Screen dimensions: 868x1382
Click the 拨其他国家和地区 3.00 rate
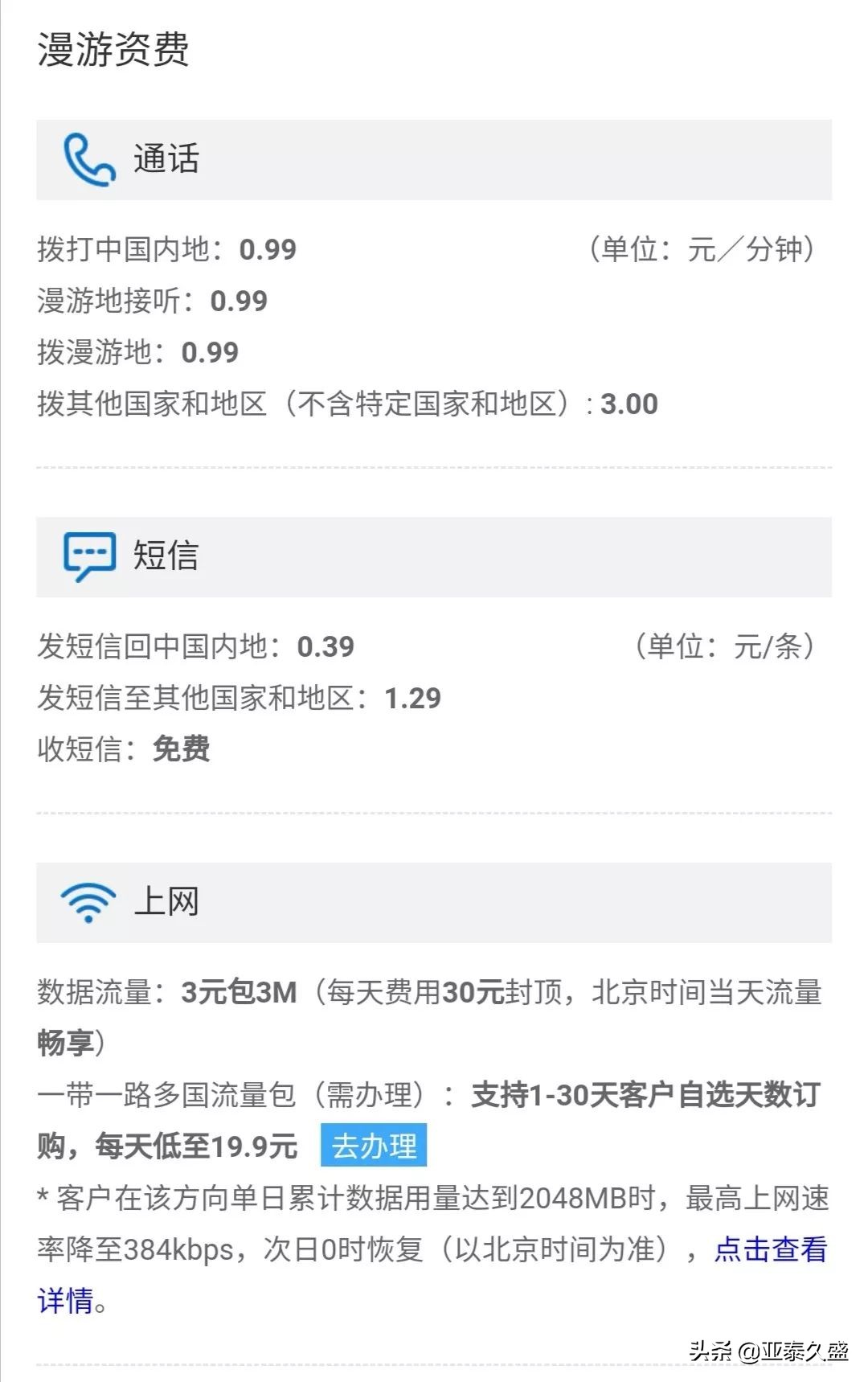(x=346, y=404)
